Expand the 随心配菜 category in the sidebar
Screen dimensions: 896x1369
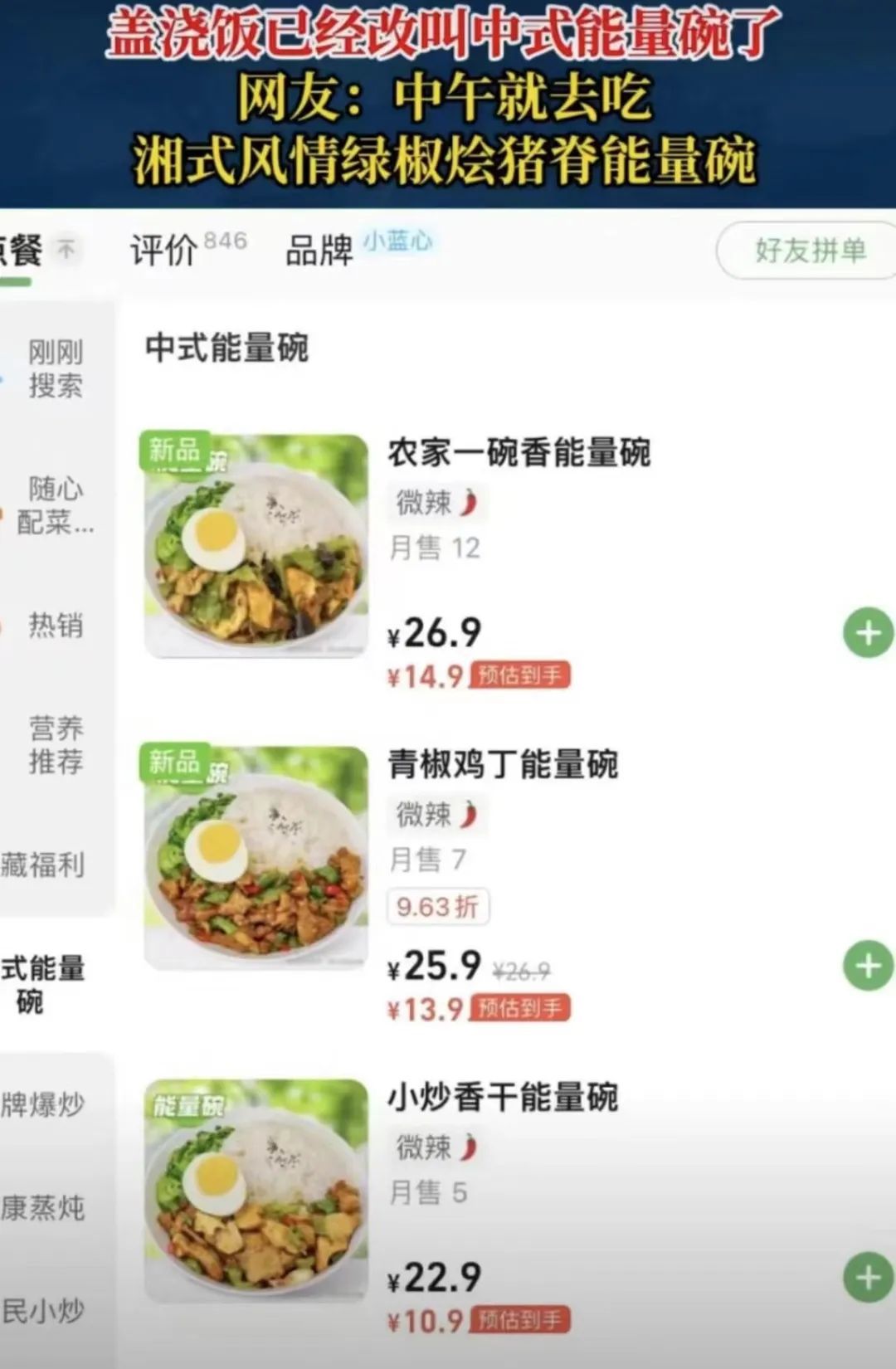tap(58, 506)
